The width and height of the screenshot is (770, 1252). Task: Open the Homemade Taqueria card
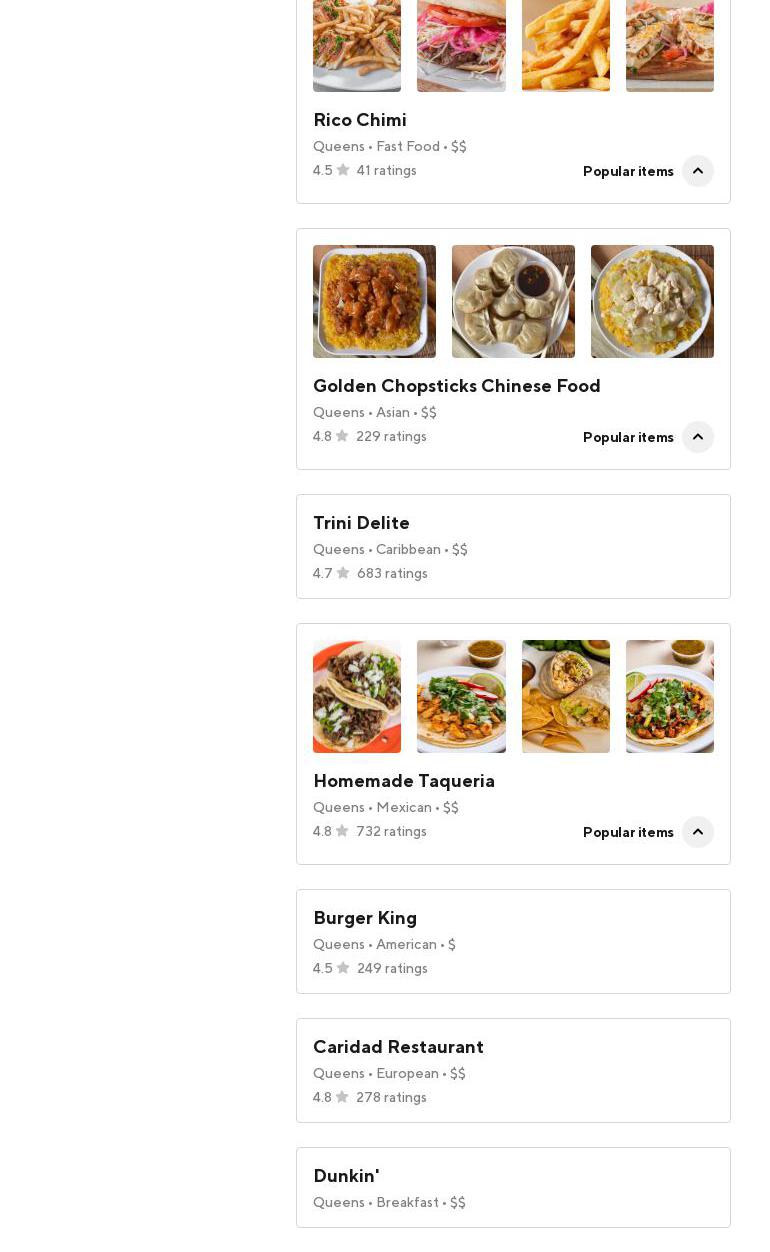[403, 781]
